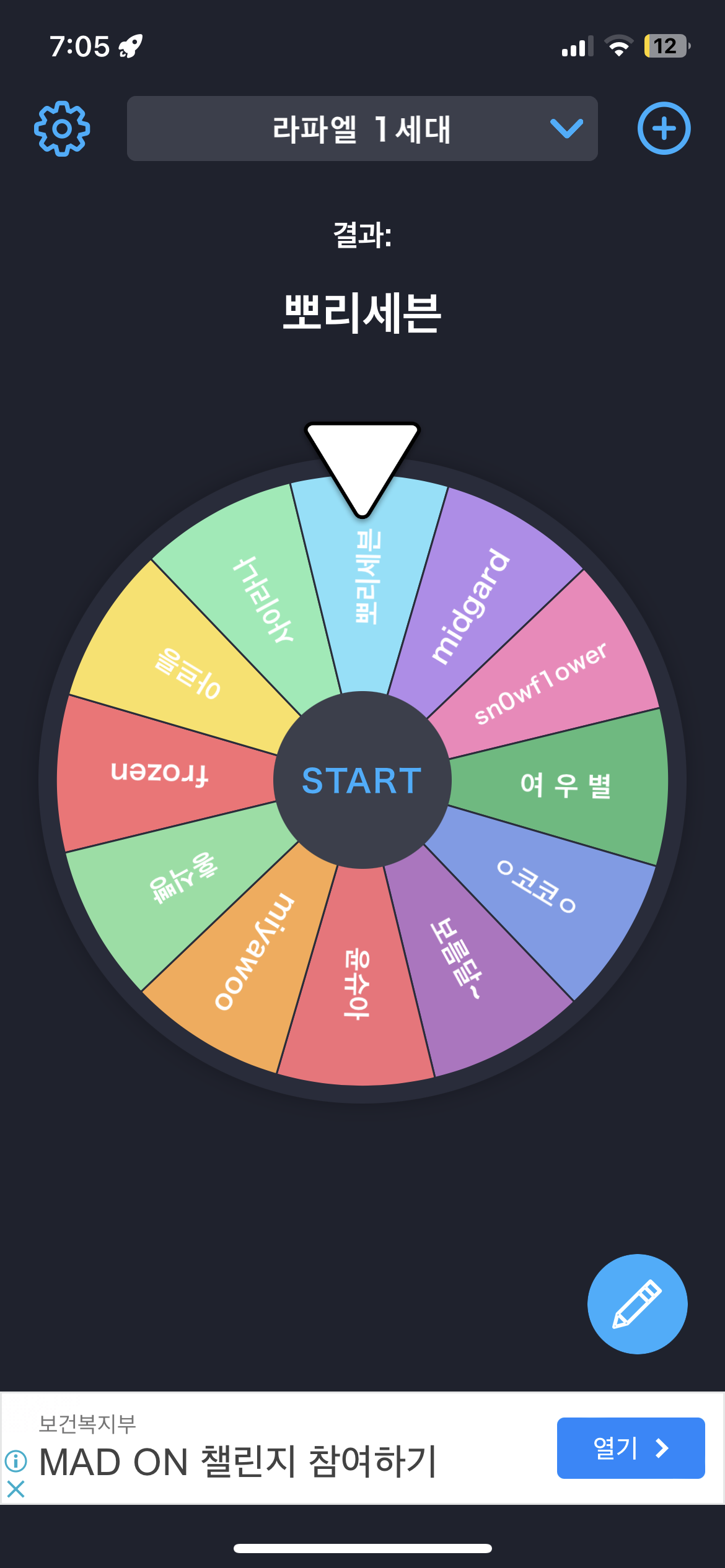Open the 열기 ad button
This screenshot has width=725, height=1568.
click(x=630, y=1448)
